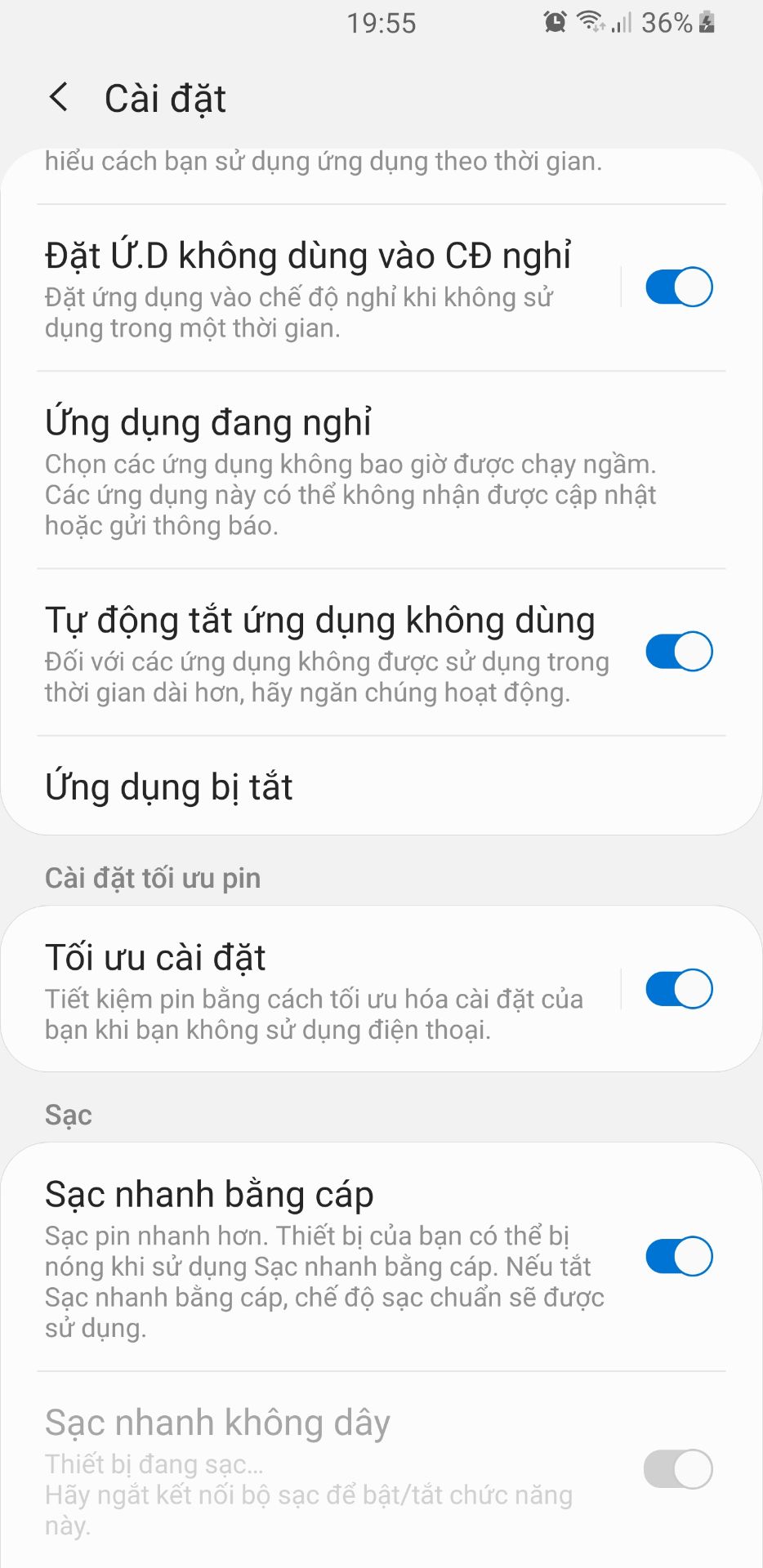Disable Tự động tắt ứng dụng không dùng
Screen dimensions: 763x1568
679,652
